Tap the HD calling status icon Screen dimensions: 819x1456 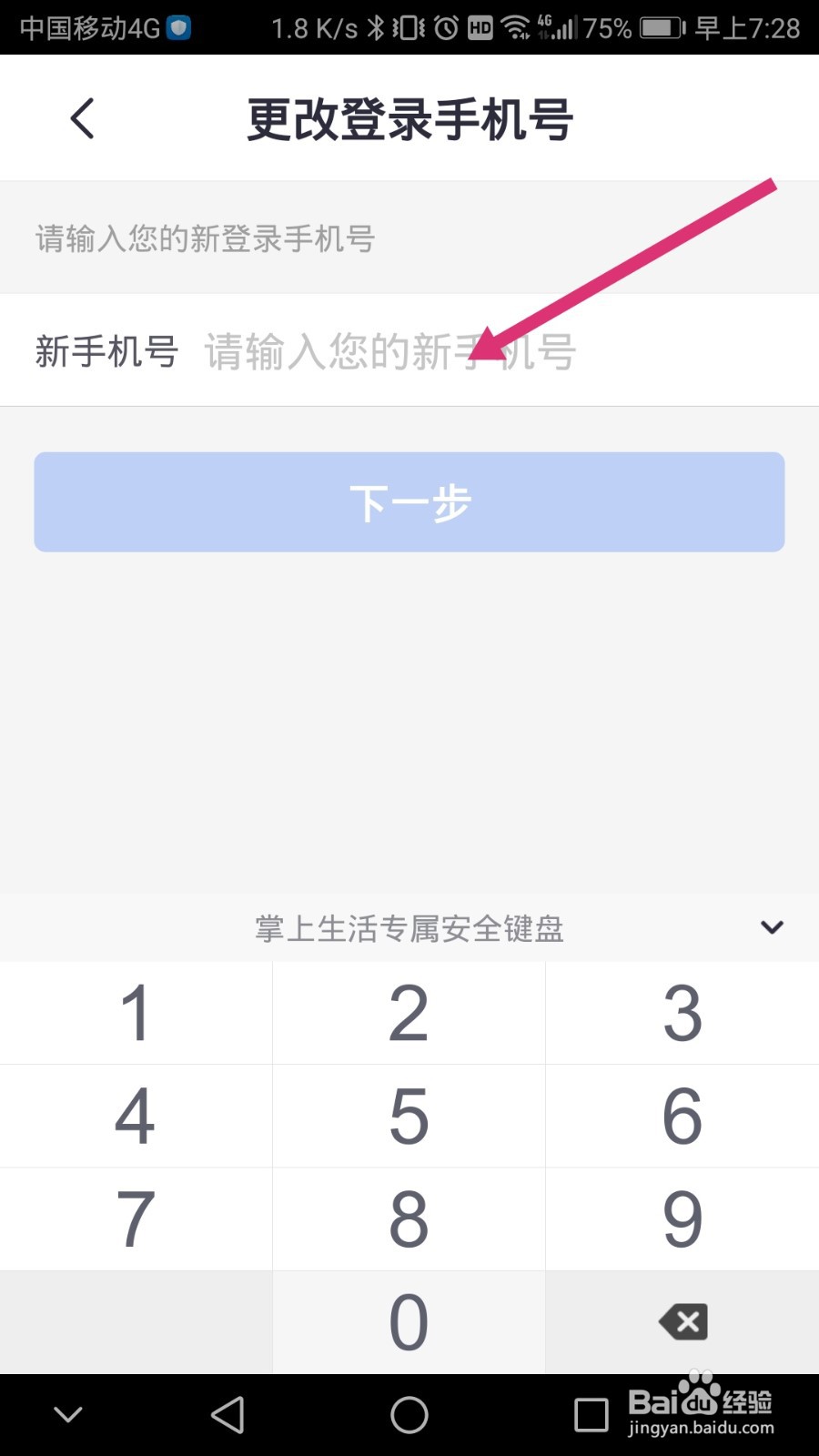(x=480, y=27)
